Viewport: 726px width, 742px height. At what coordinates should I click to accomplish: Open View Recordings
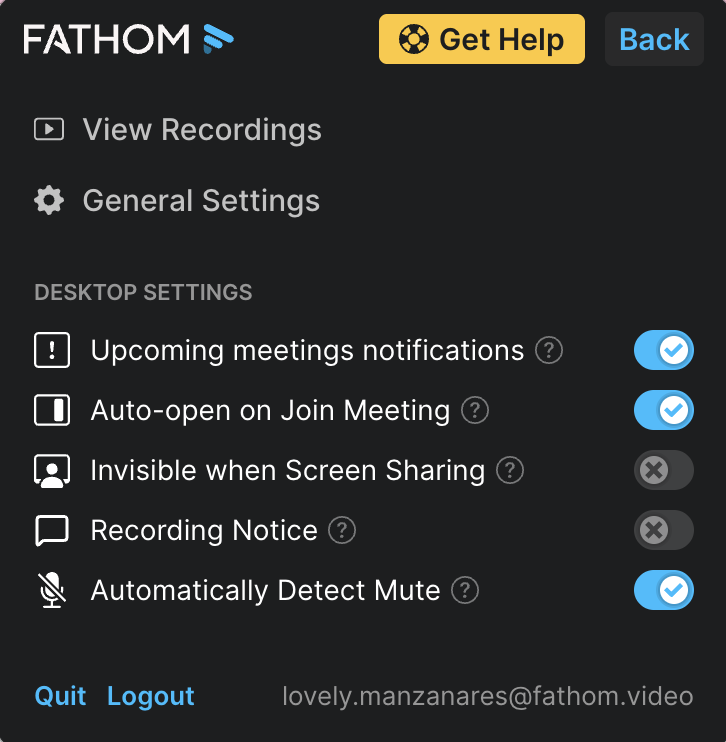[x=201, y=130]
